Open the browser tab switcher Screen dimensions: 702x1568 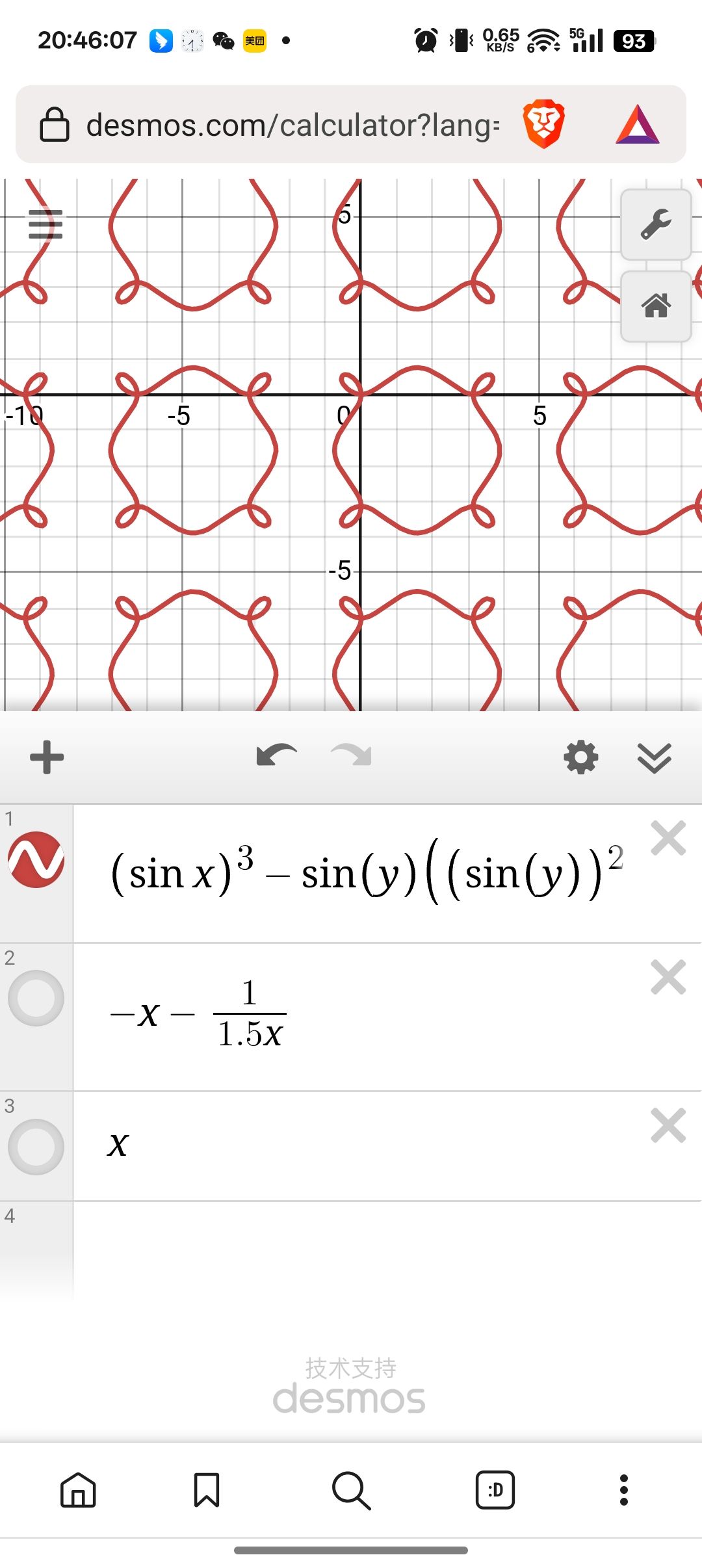495,1490
